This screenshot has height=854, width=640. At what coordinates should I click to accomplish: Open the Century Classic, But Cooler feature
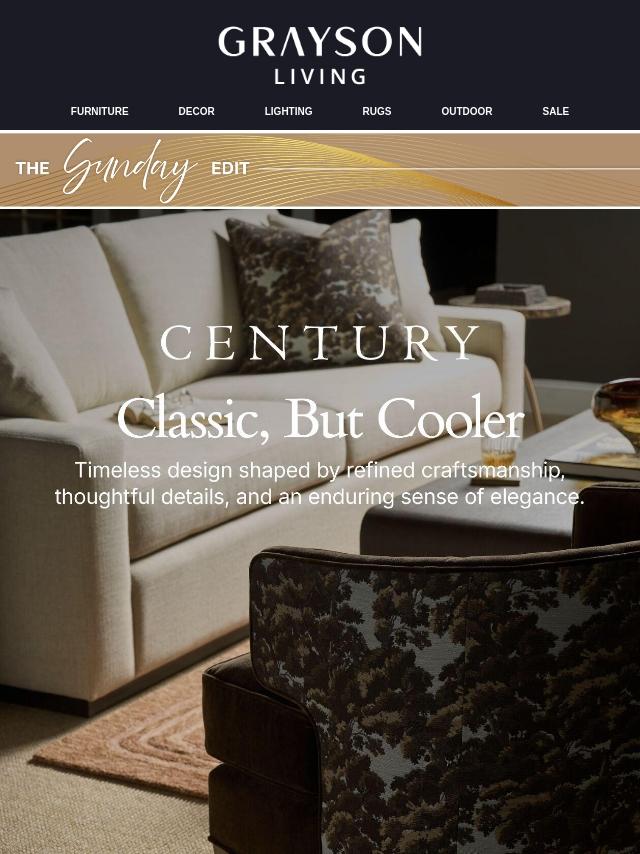point(320,420)
